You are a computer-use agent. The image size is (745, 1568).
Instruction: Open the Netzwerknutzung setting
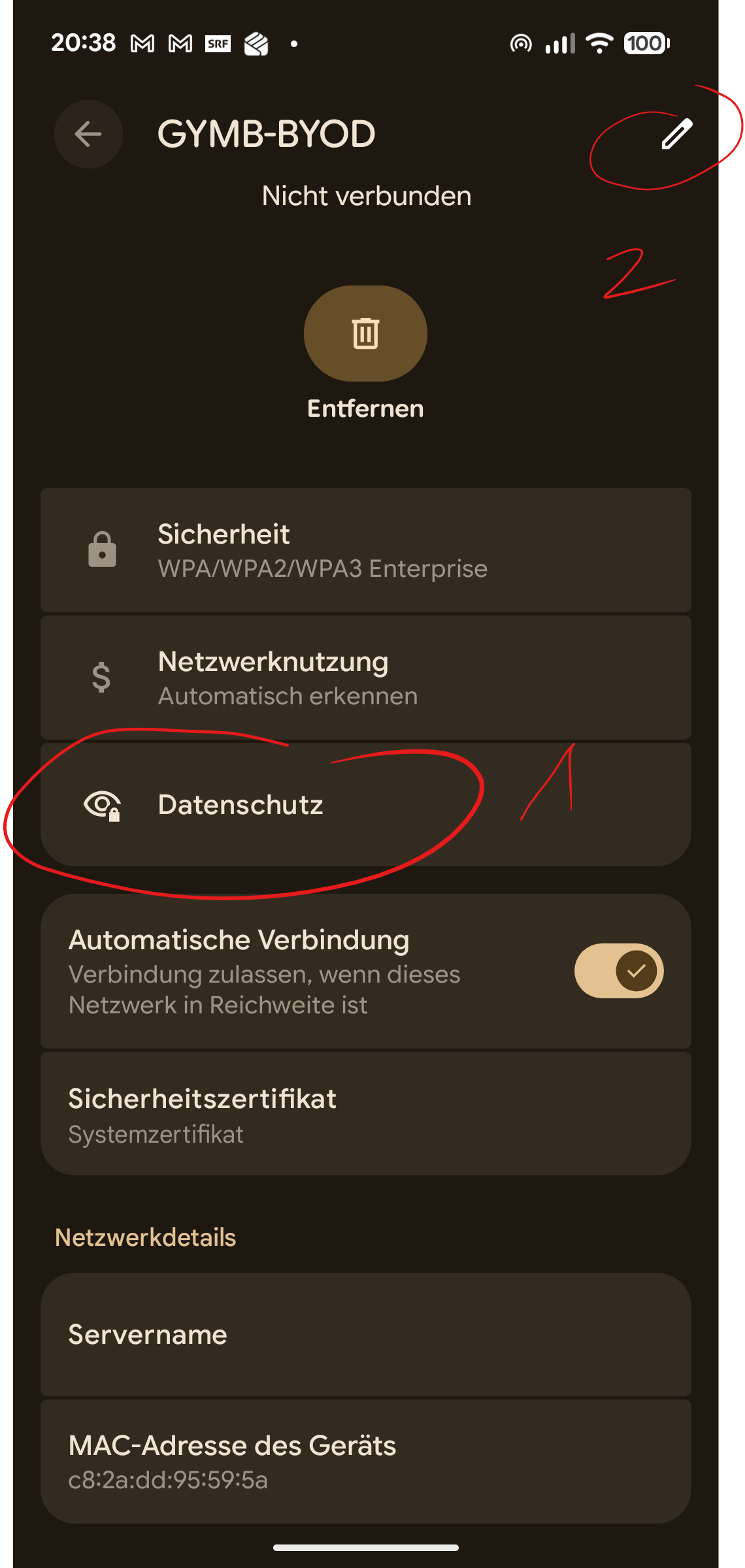[x=365, y=678]
